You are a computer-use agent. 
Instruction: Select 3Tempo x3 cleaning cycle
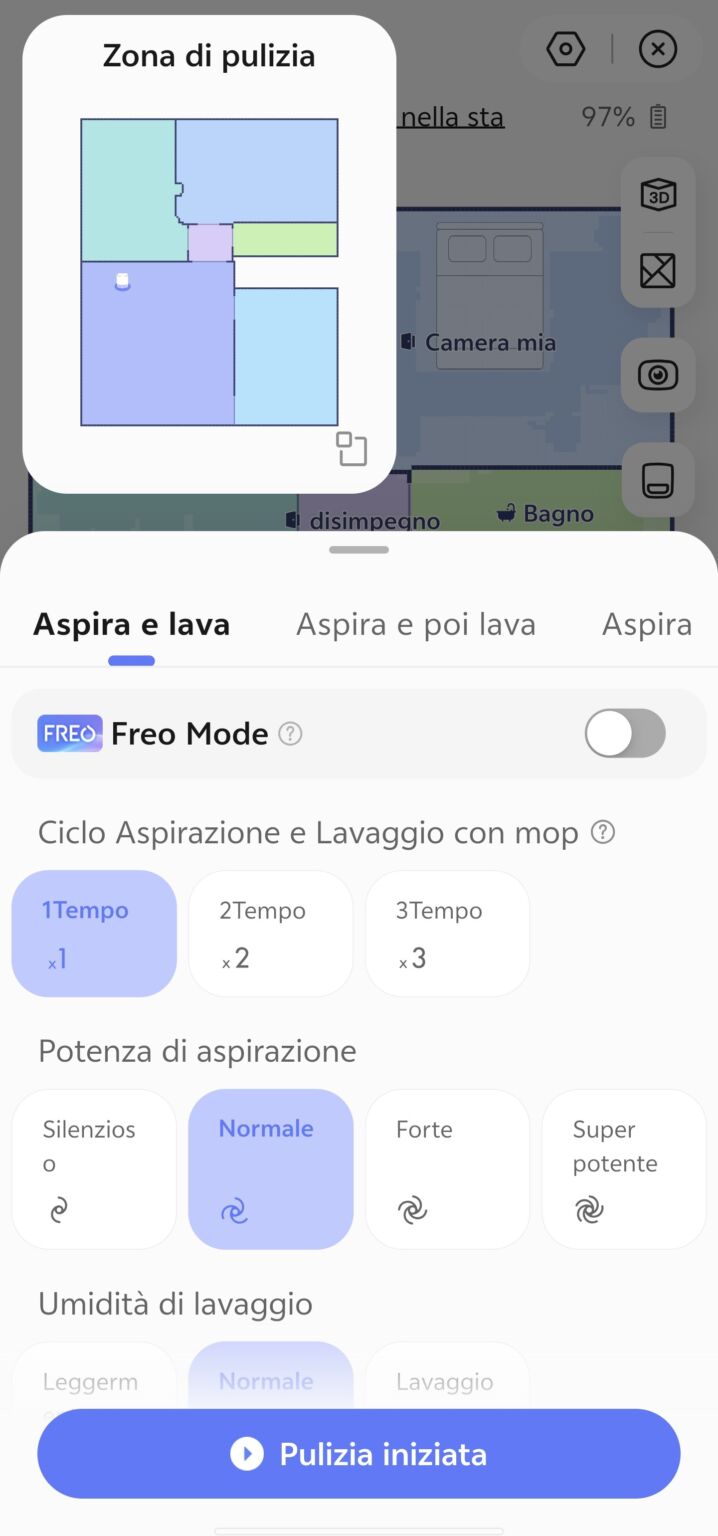pyautogui.click(x=447, y=933)
